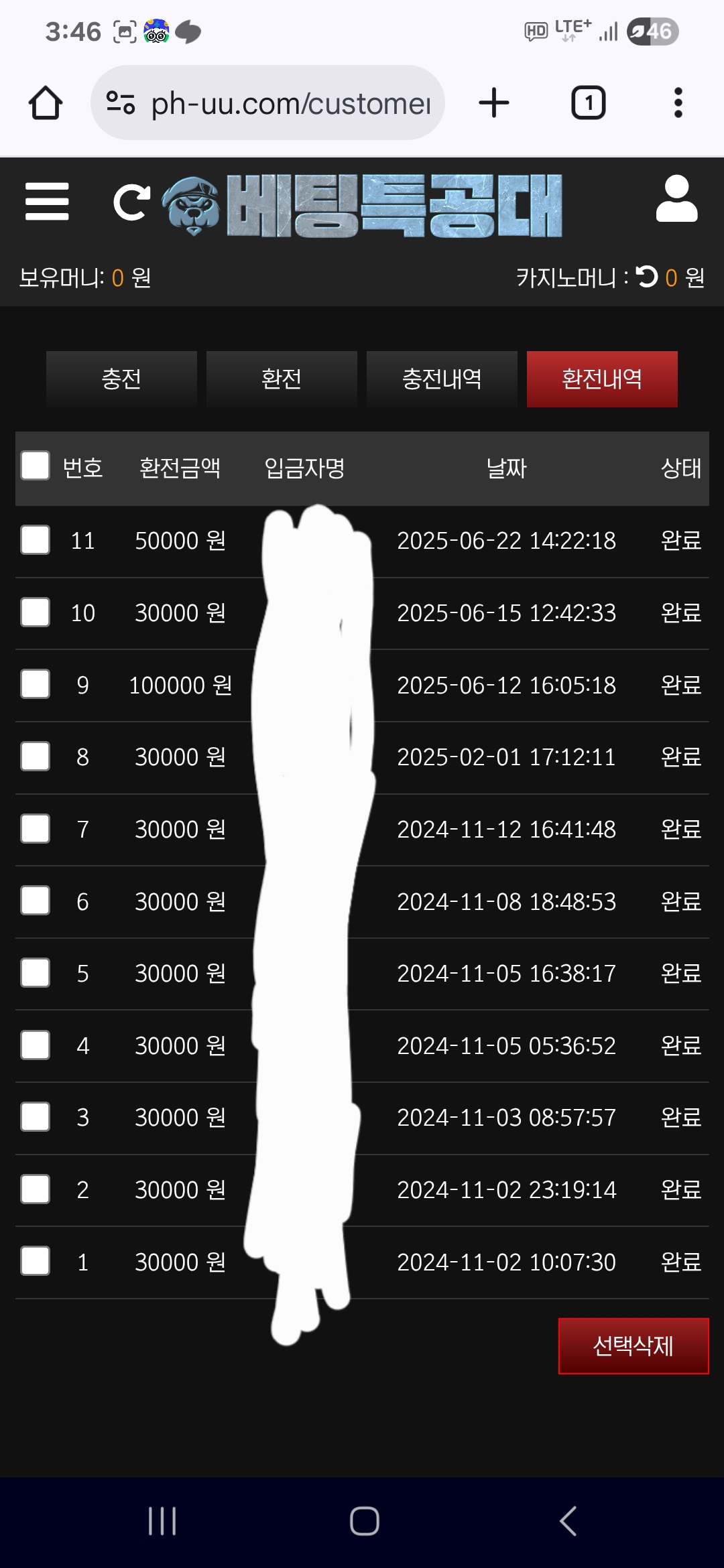Open the browser overflow menu
This screenshot has width=724, height=1568.
pos(678,103)
